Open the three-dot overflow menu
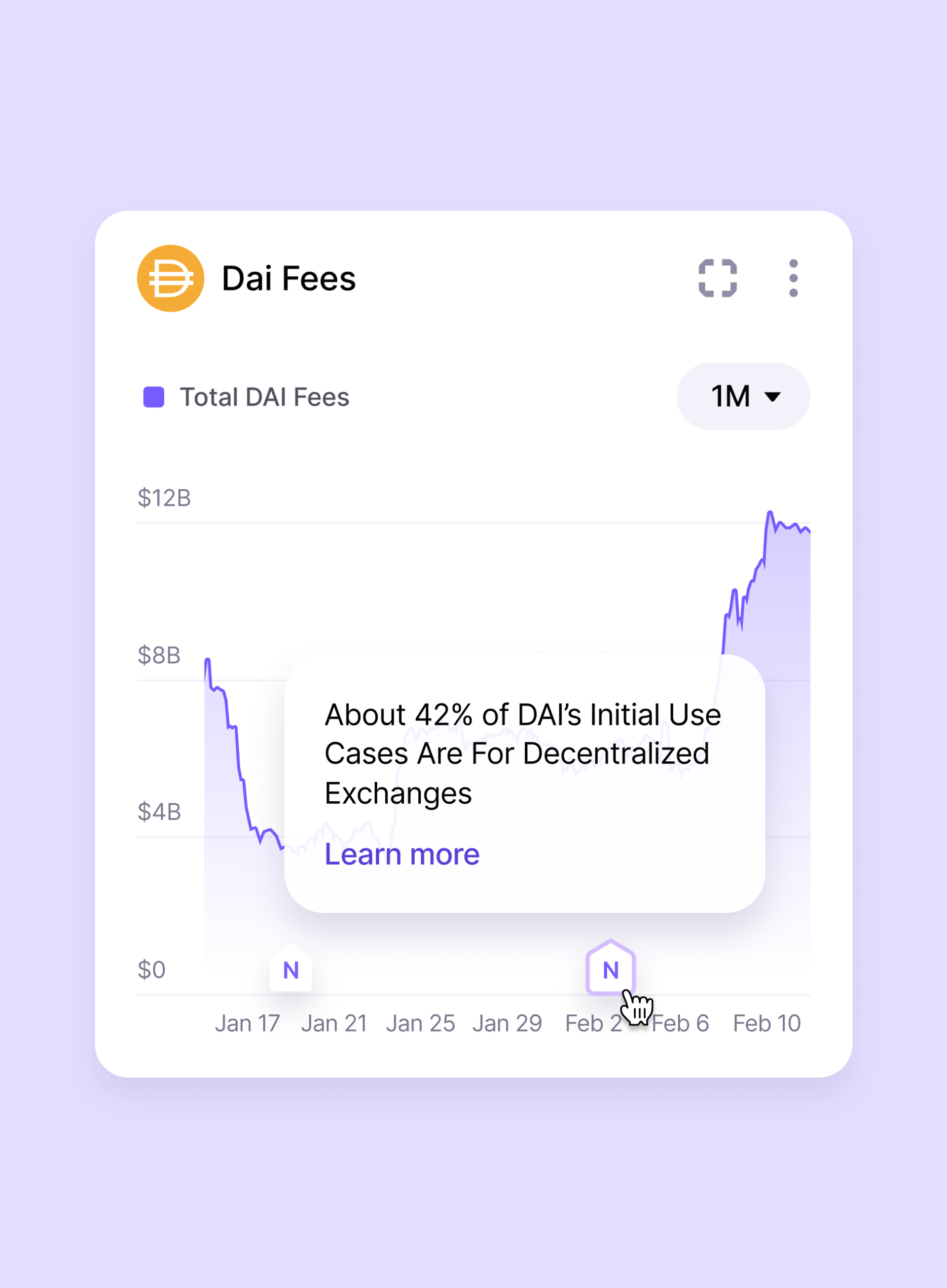Image resolution: width=947 pixels, height=1288 pixels. [x=793, y=279]
